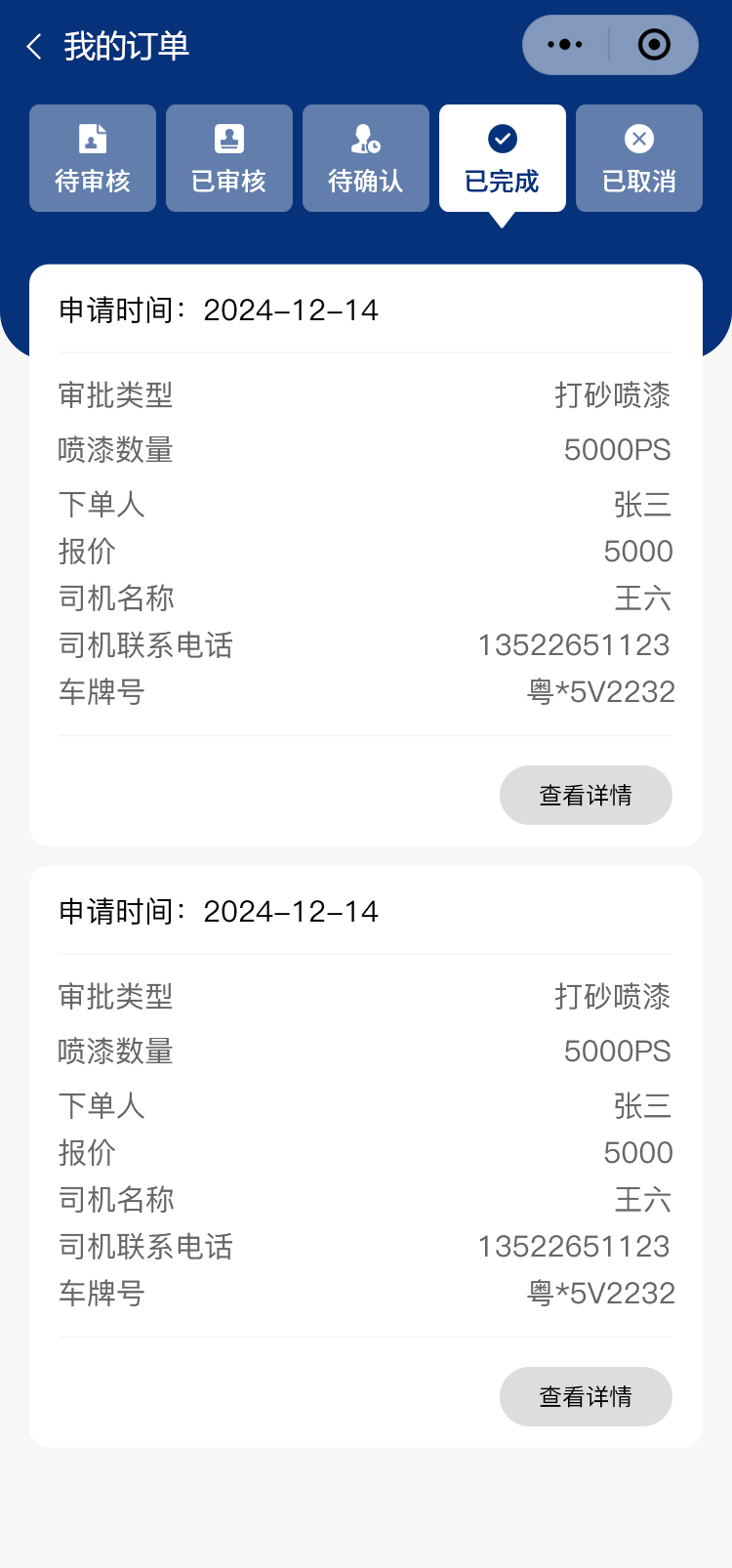Select the 待确认 tab
The width and height of the screenshot is (732, 1568).
point(366,158)
